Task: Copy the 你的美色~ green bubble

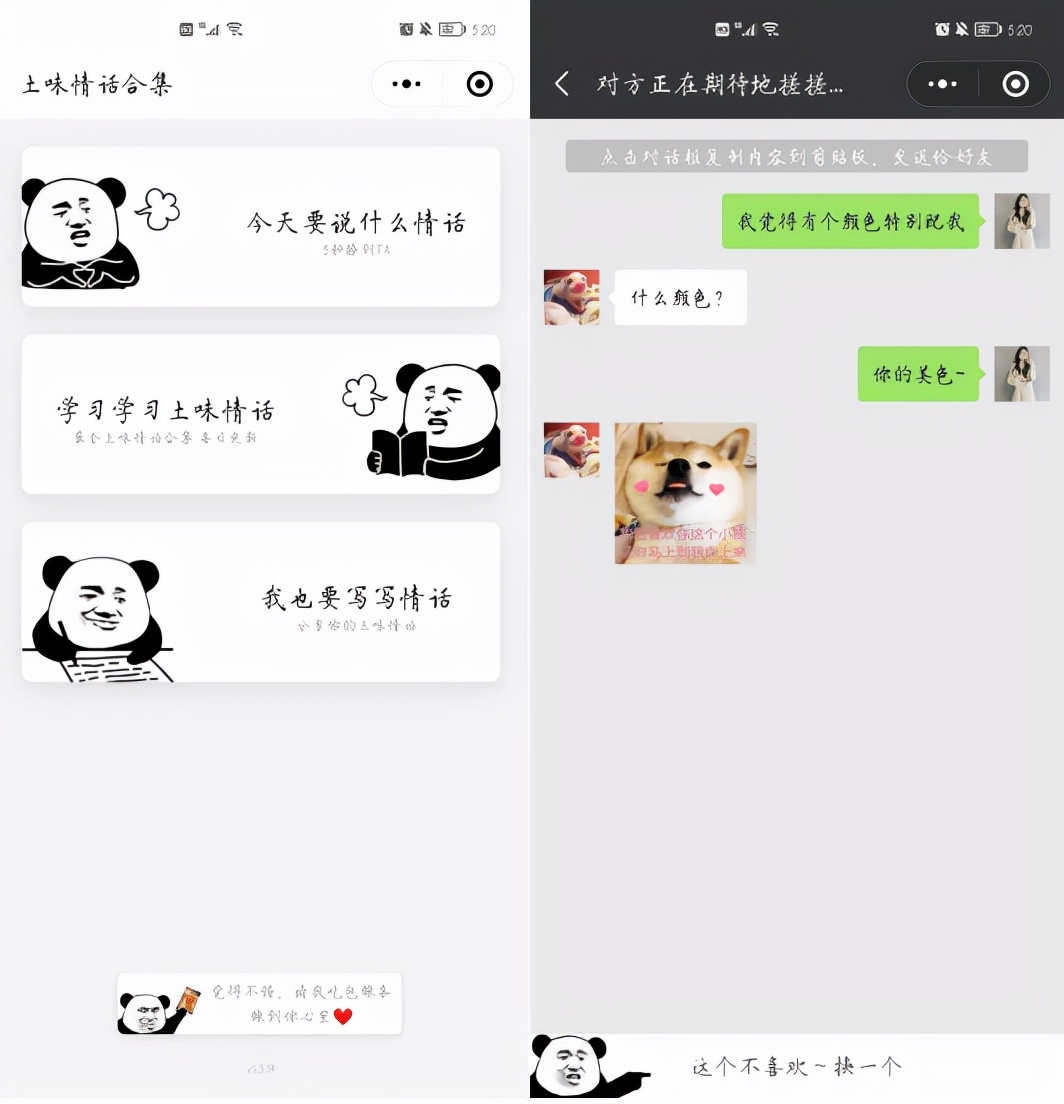Action: [x=918, y=374]
